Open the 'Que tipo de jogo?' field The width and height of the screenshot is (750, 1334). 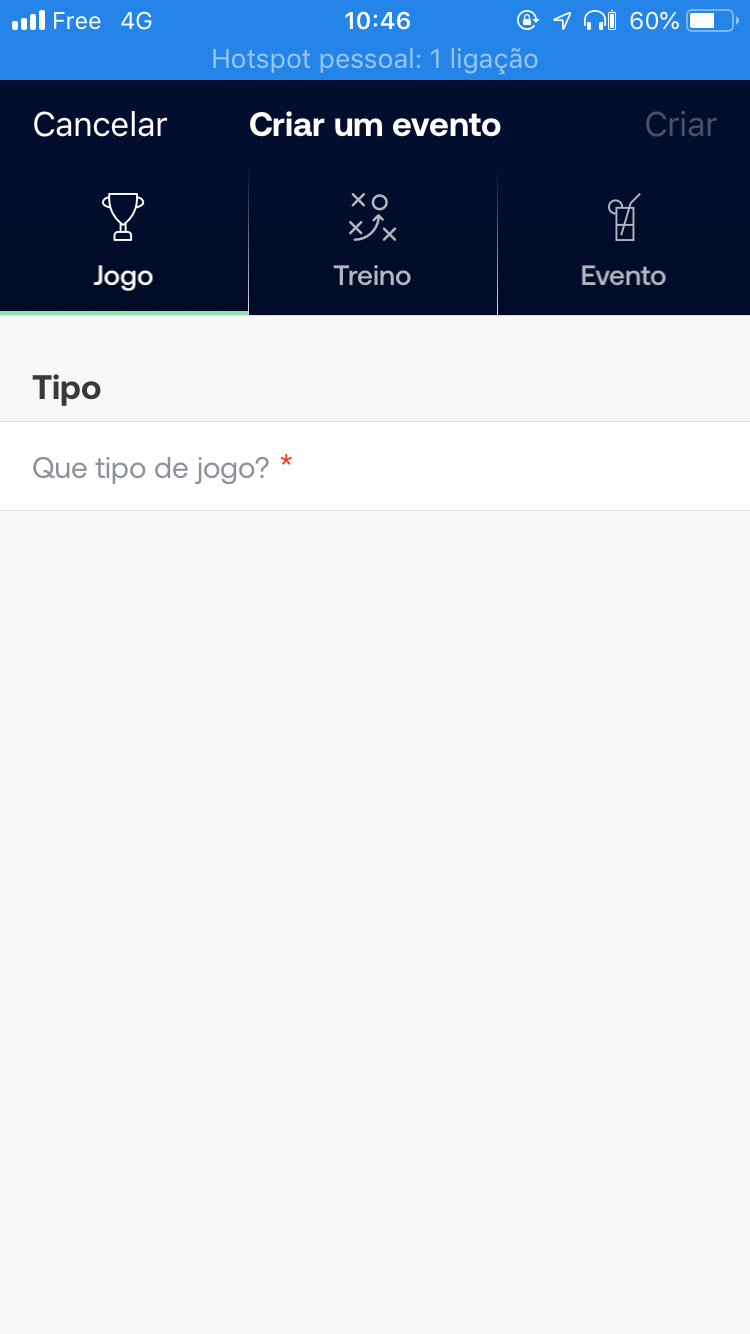pos(375,467)
